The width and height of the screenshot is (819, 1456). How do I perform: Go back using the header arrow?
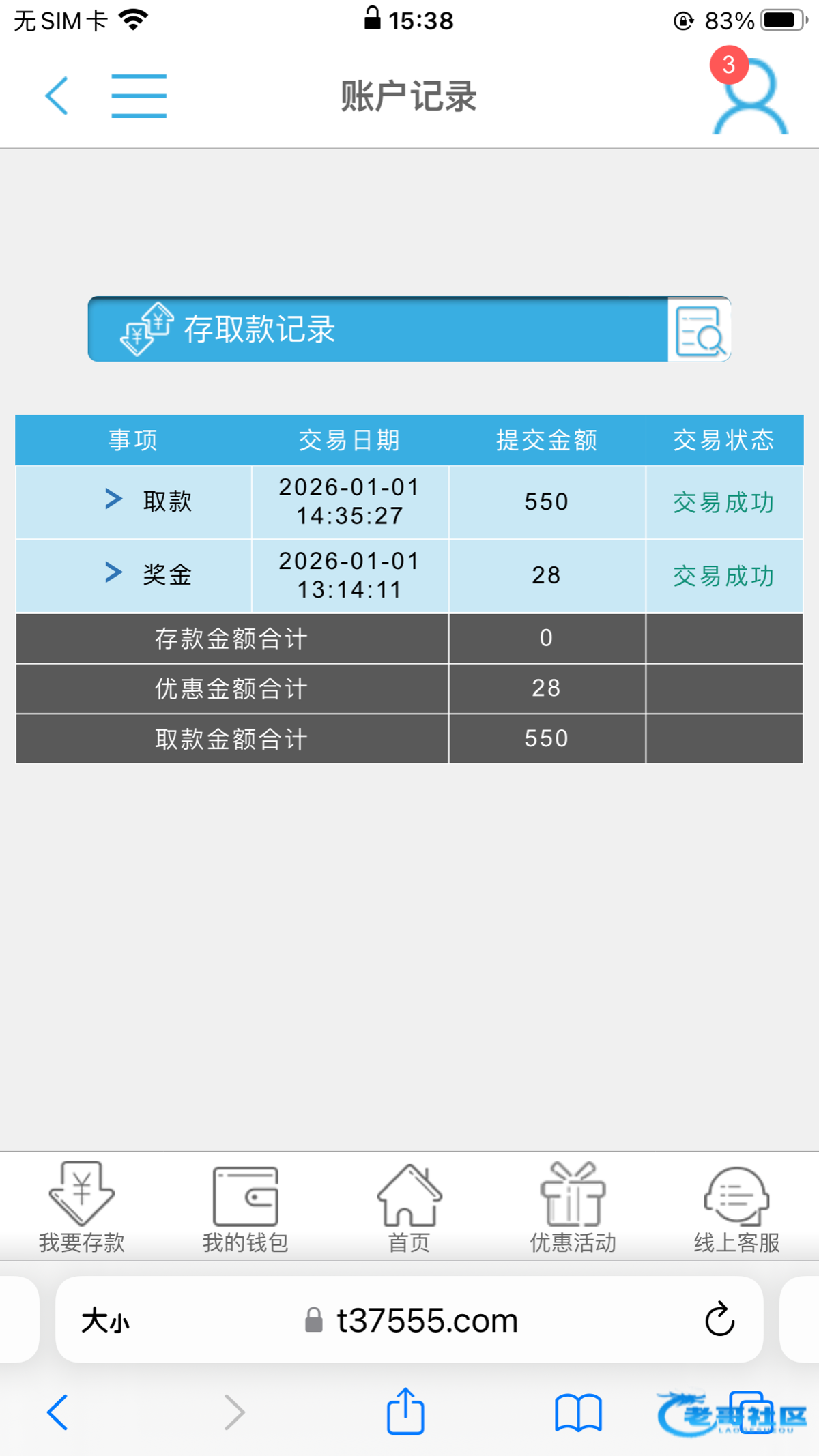[57, 96]
